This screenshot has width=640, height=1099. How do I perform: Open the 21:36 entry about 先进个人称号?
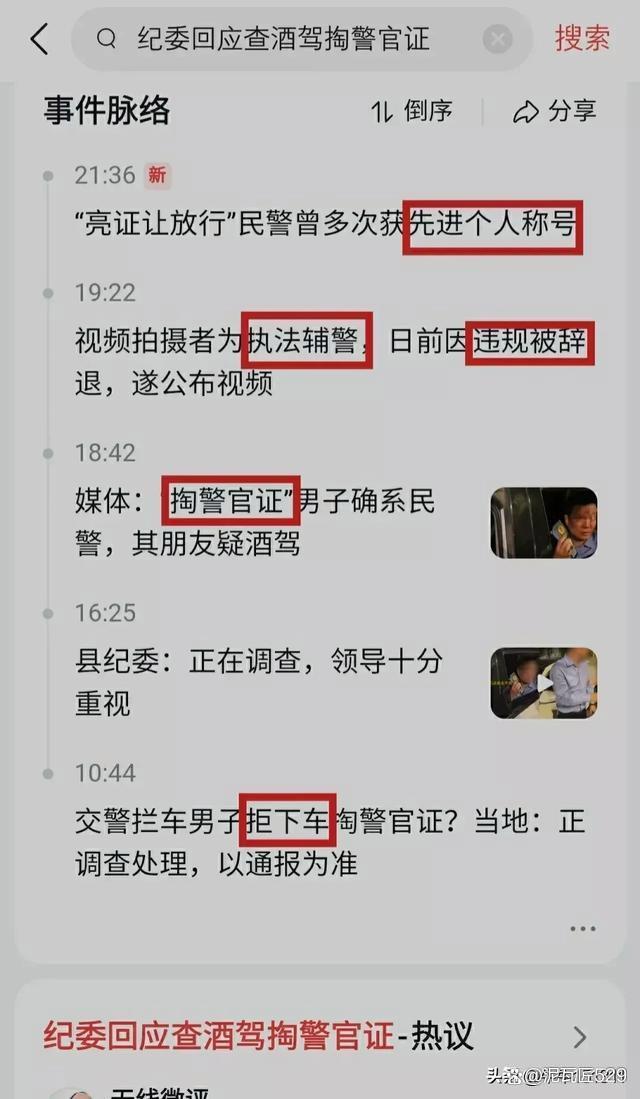tap(326, 224)
